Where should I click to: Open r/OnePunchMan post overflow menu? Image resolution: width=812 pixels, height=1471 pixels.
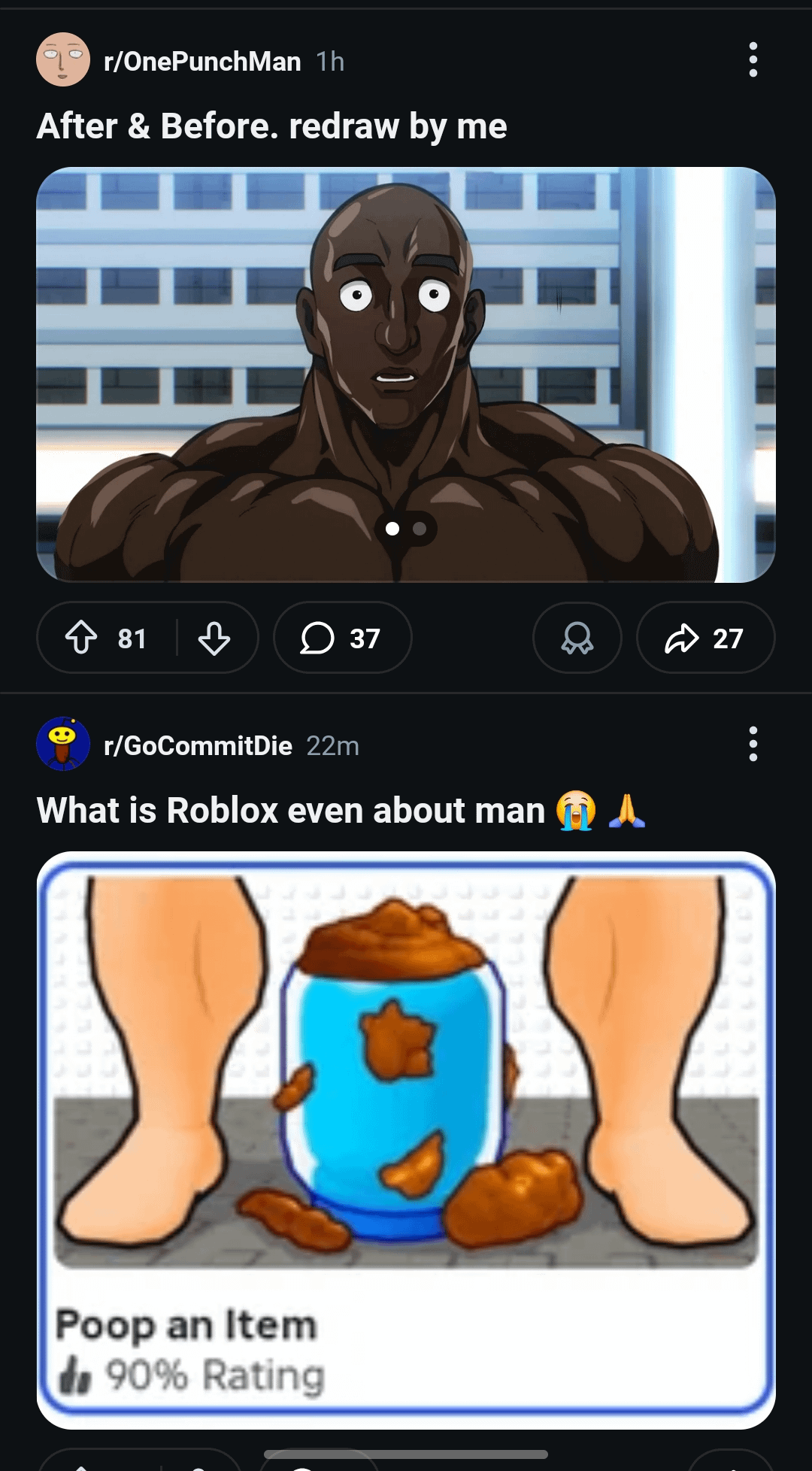[x=753, y=60]
